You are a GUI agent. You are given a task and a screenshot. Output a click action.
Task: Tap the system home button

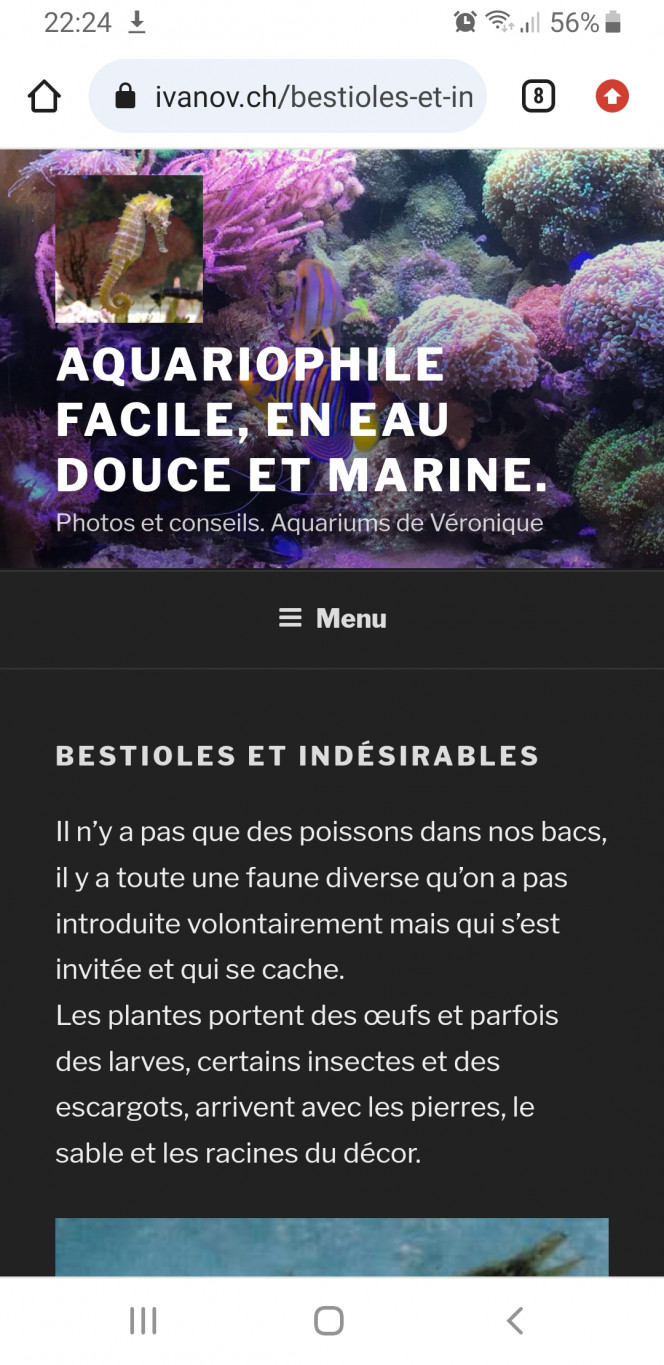point(329,1321)
